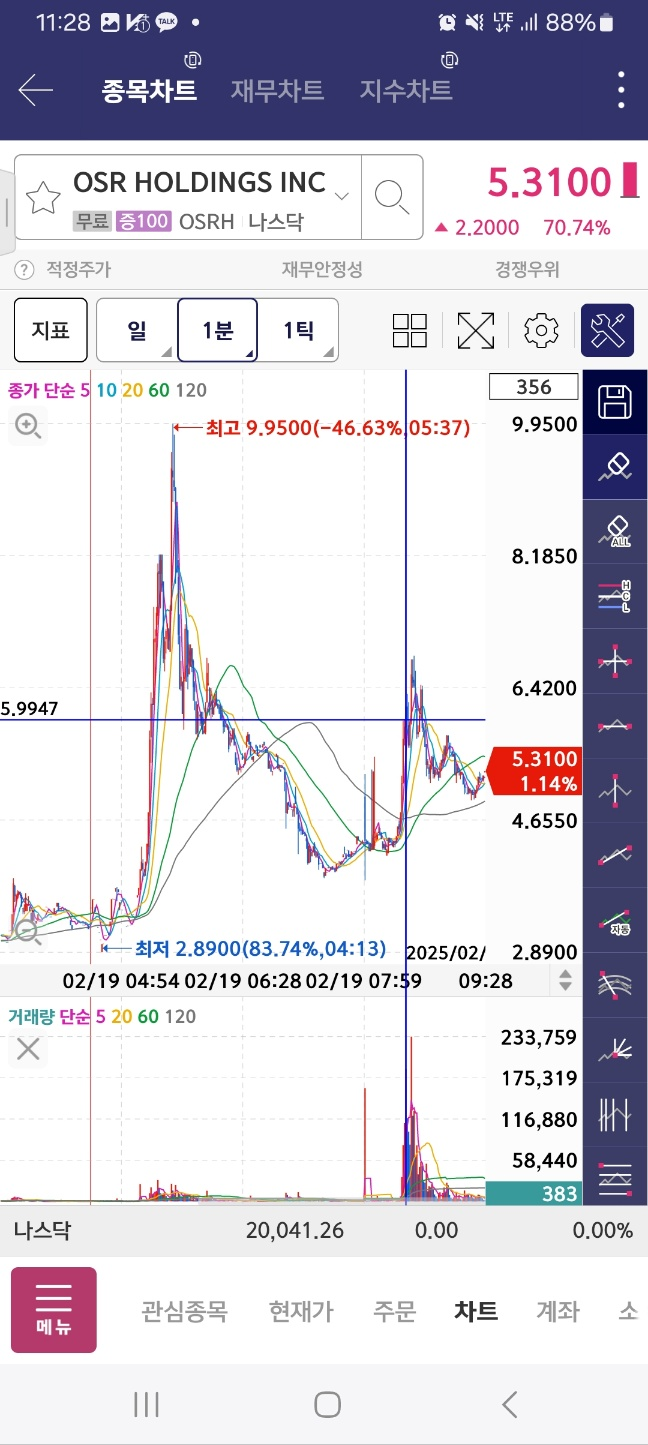
Task: Select the 일 daily chart period
Action: (x=137, y=330)
